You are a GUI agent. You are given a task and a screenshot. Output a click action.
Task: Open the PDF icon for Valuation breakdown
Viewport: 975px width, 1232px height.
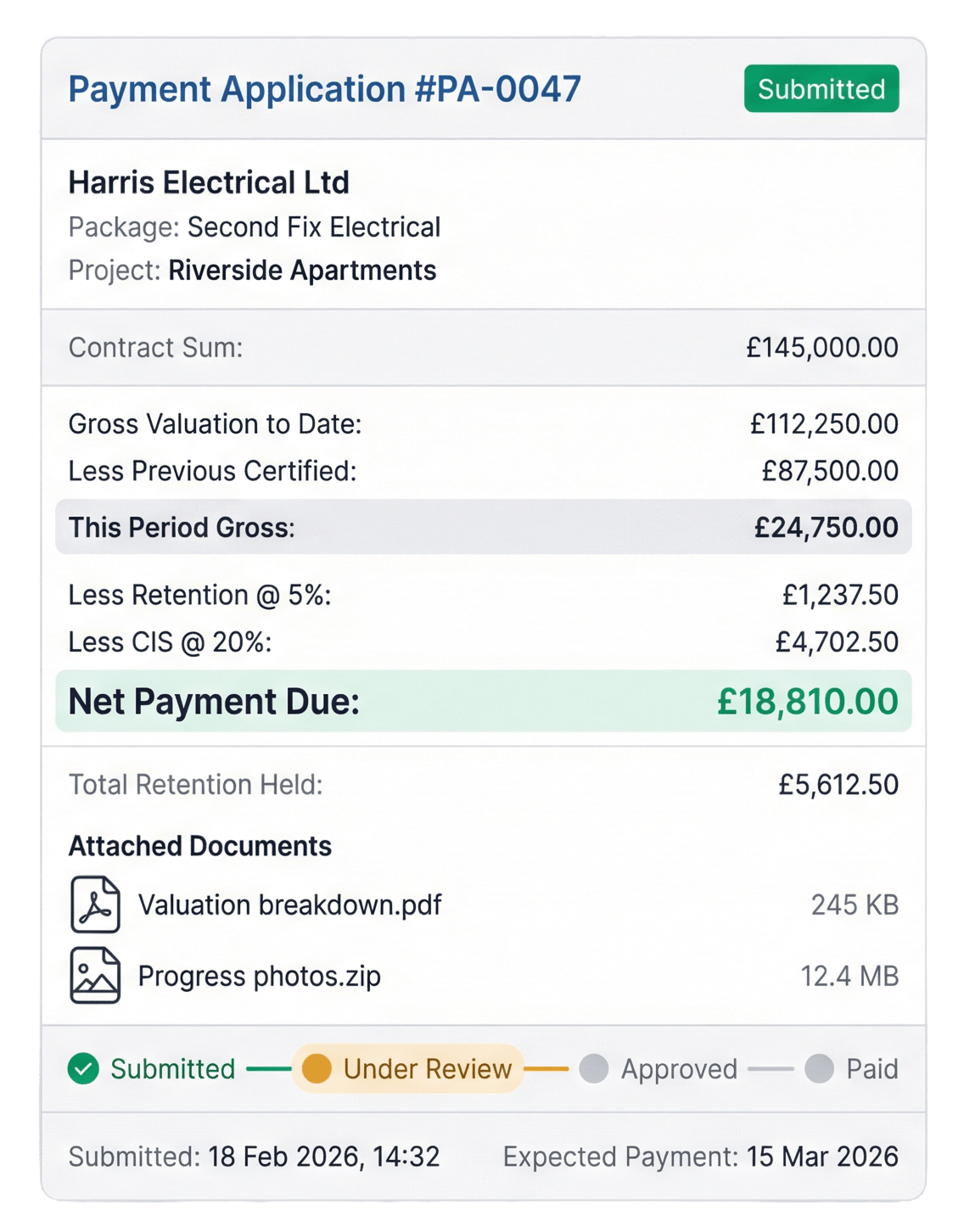(x=96, y=905)
